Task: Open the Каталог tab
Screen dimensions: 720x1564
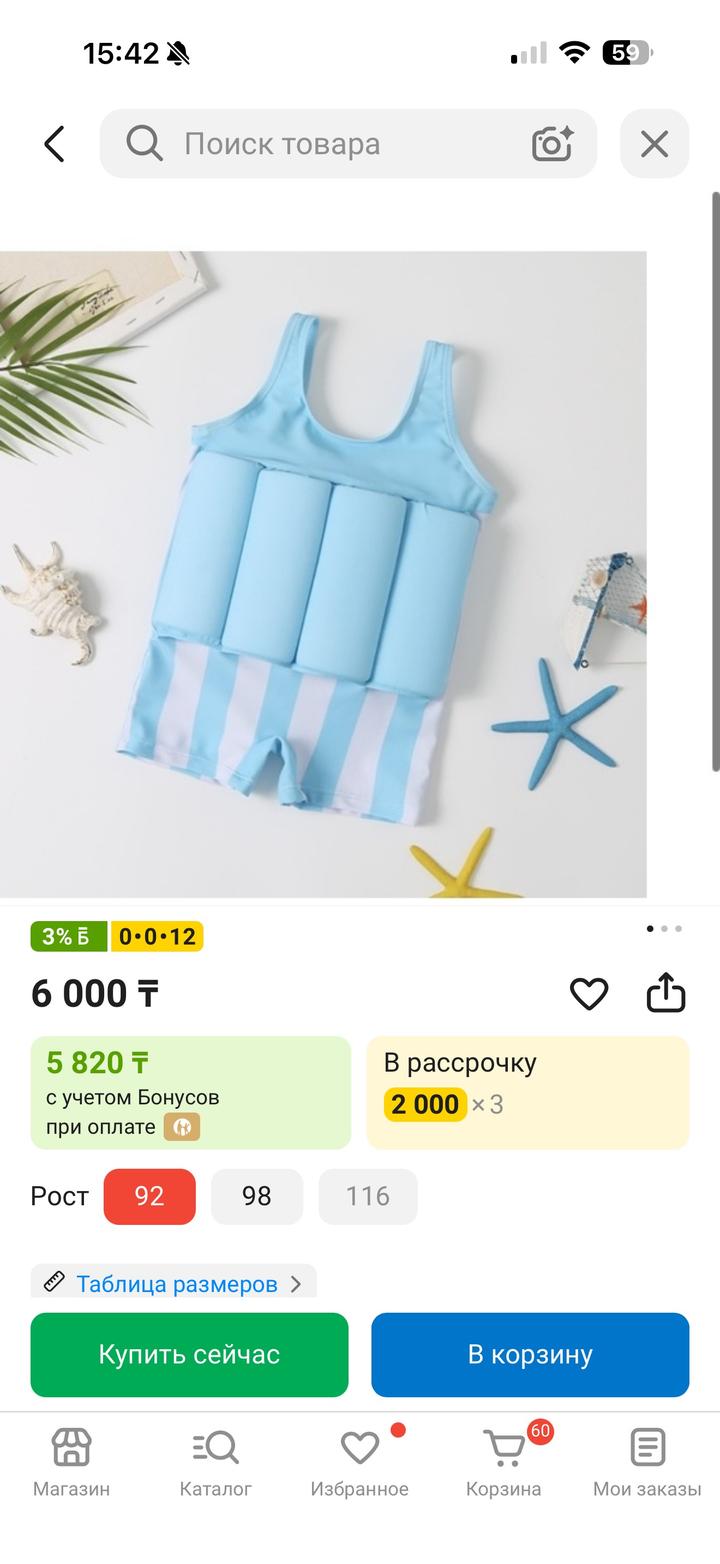Action: tap(215, 1462)
